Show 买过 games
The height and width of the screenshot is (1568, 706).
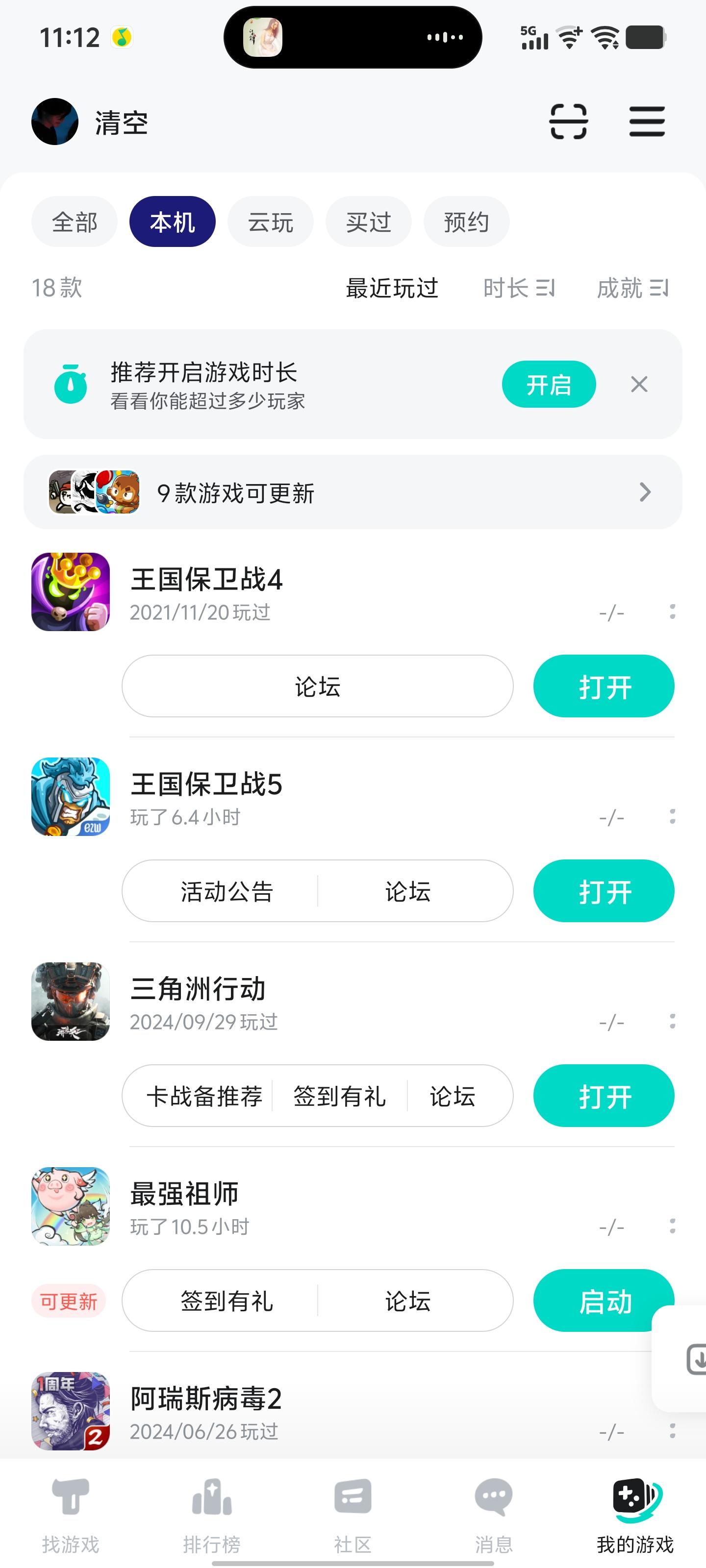coord(368,222)
